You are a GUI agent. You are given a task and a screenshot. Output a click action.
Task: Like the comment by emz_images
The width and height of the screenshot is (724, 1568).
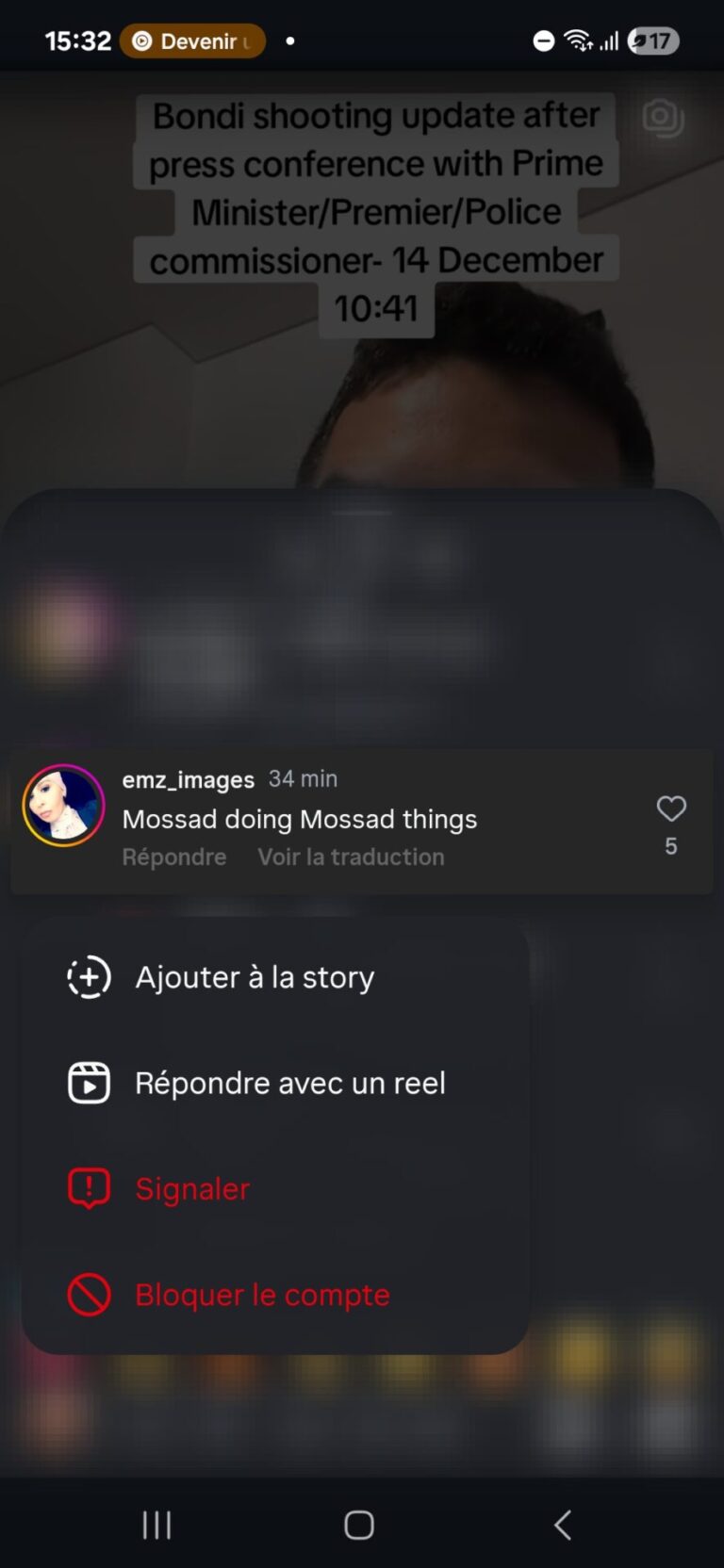(x=670, y=809)
